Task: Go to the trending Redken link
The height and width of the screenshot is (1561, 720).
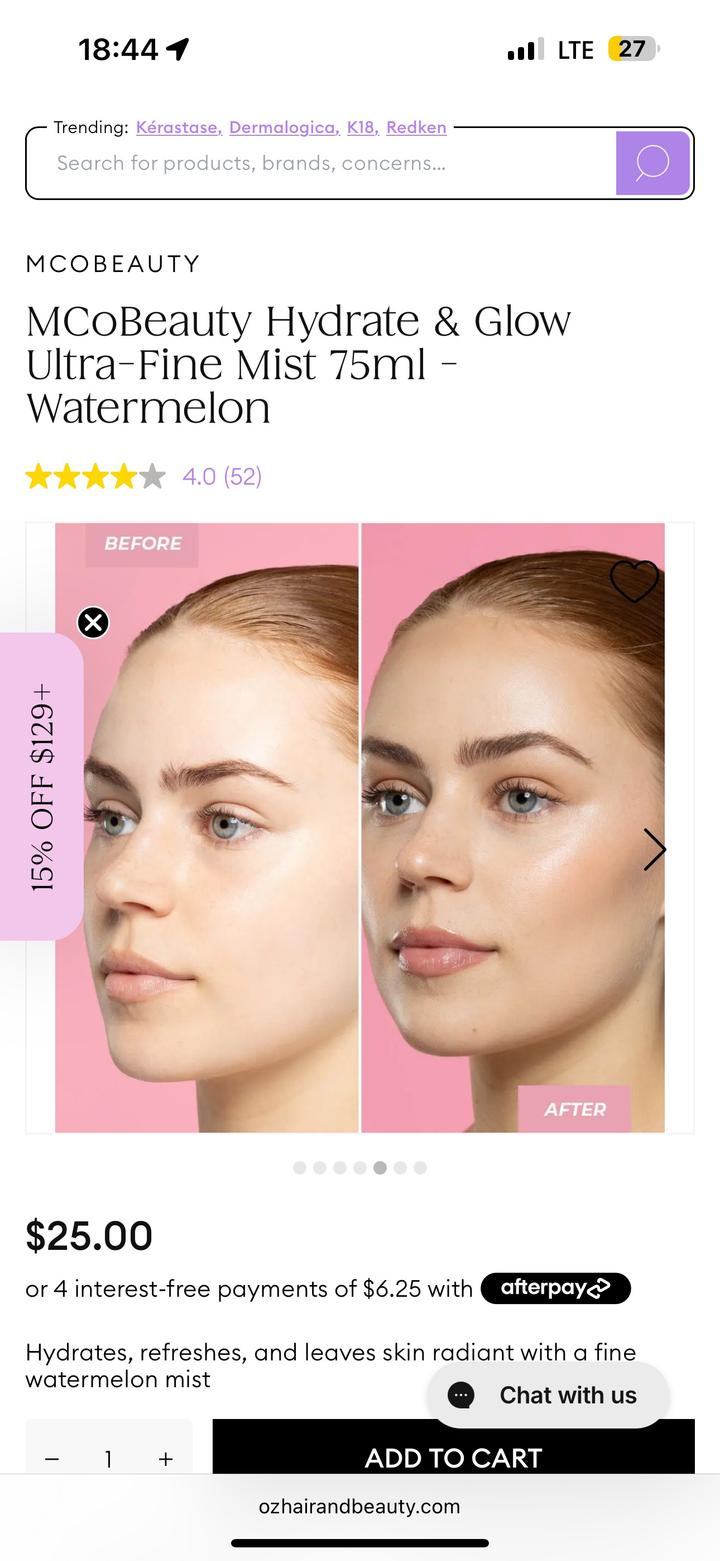Action: coord(416,127)
